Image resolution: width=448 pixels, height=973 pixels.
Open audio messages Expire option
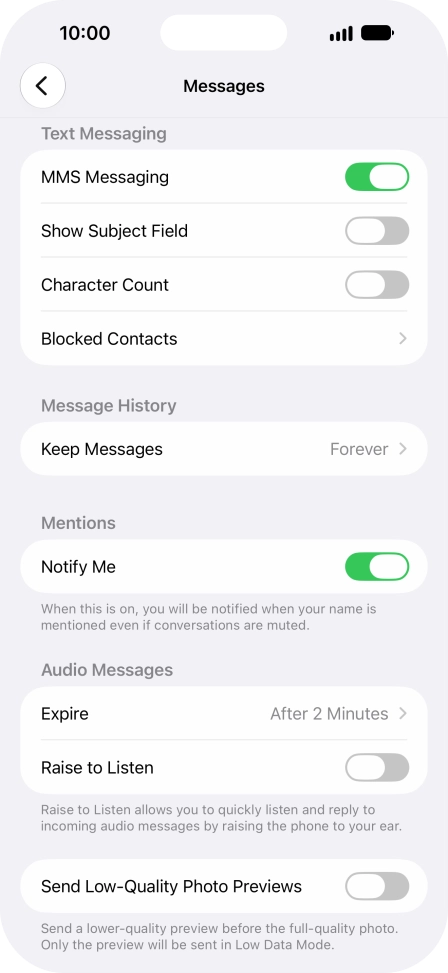(x=224, y=714)
